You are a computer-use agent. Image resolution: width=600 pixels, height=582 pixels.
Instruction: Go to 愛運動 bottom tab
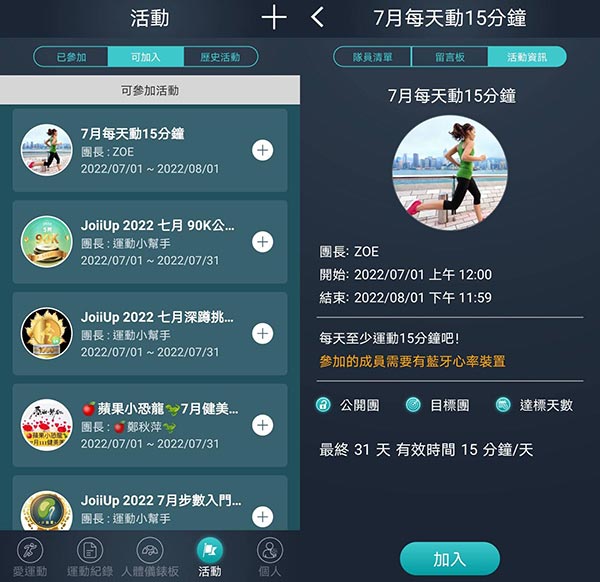[x=30, y=556]
